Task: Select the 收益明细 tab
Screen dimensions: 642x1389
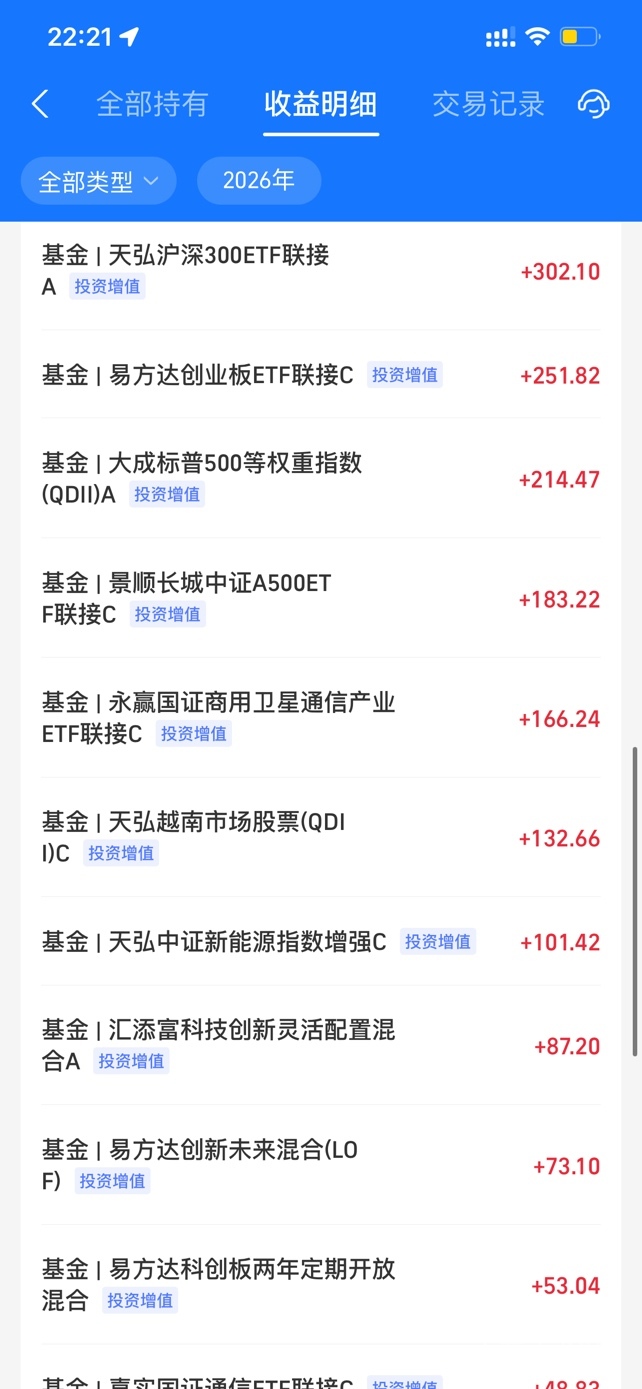Action: [x=320, y=104]
